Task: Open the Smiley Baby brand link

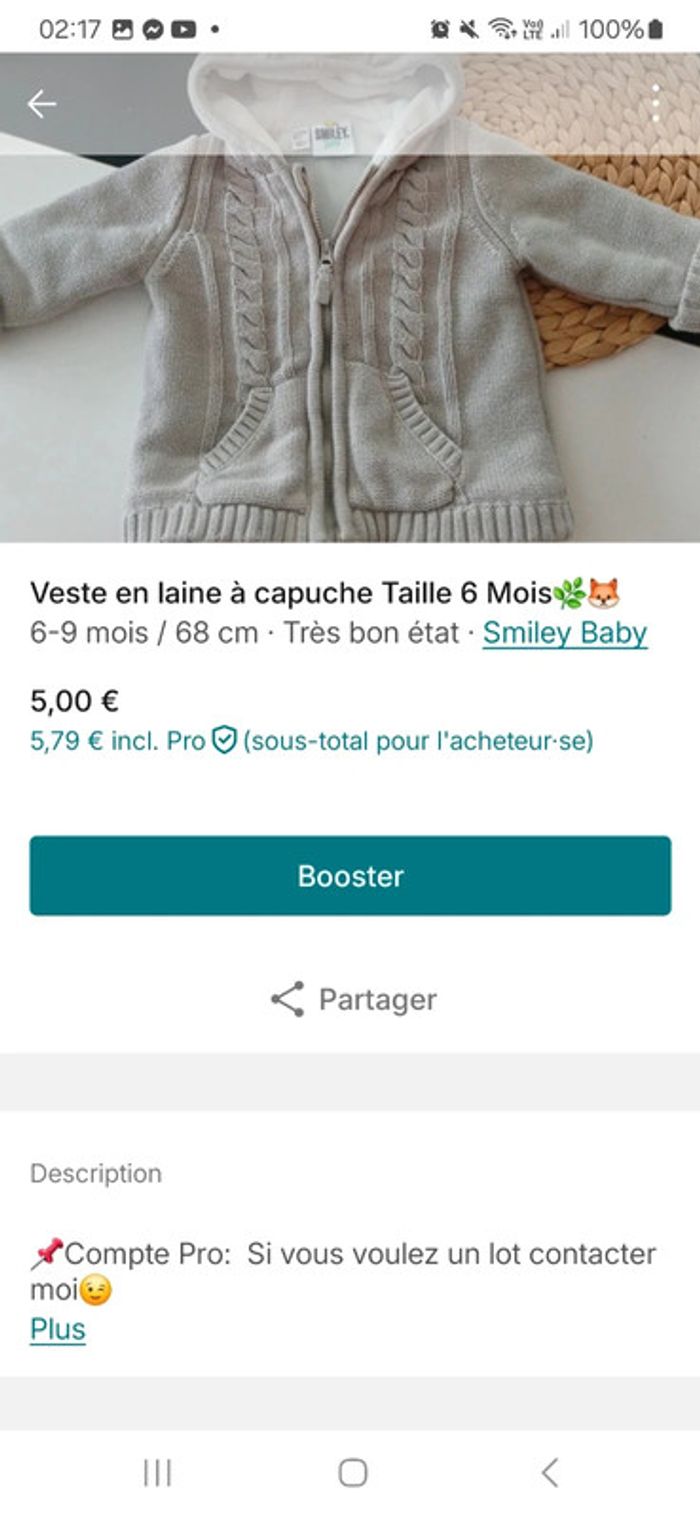Action: point(564,633)
